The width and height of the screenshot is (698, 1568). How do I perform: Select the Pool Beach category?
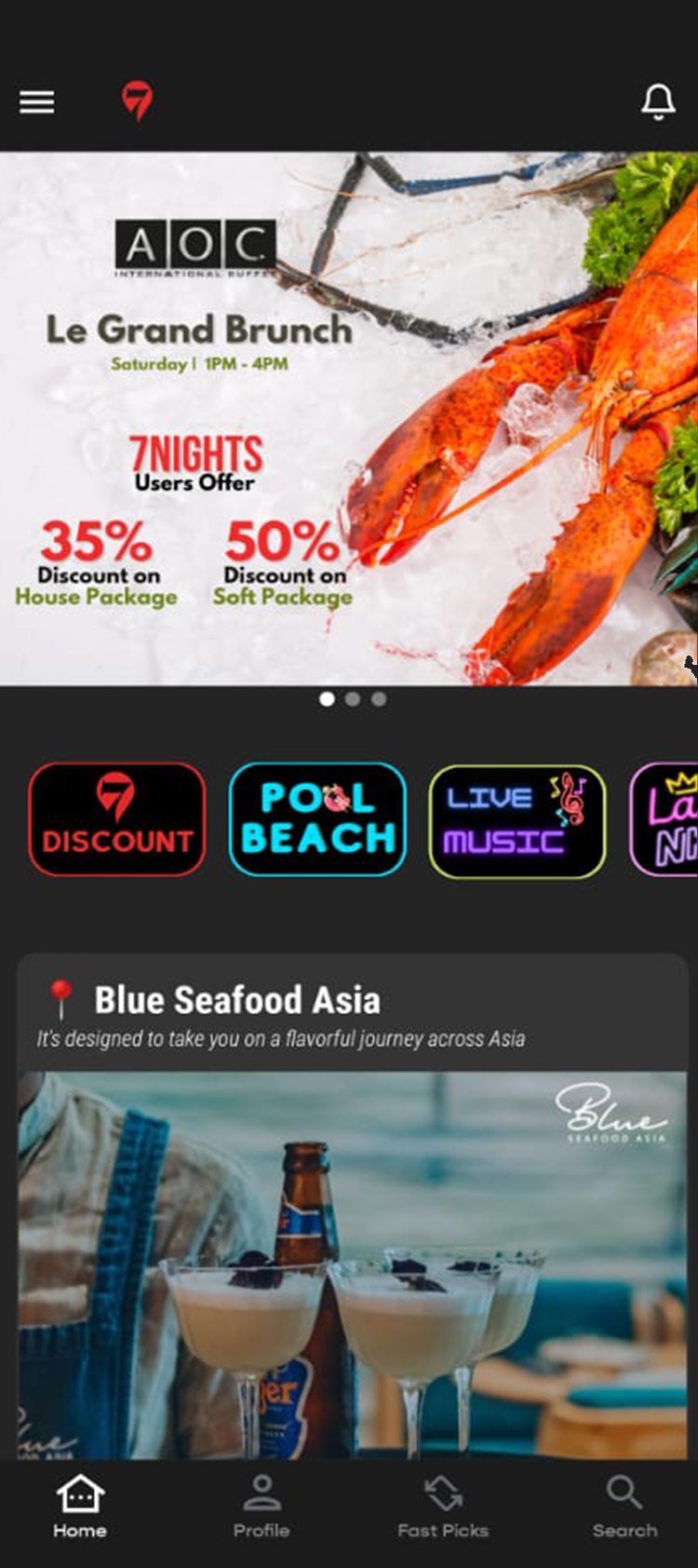[x=317, y=819]
